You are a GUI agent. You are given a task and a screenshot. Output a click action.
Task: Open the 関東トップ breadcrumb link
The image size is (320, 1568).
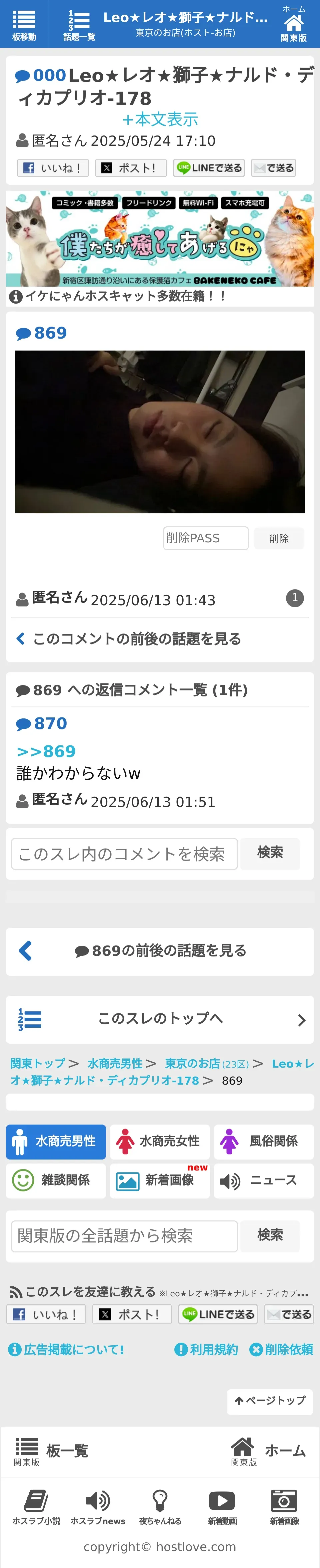(x=38, y=1063)
